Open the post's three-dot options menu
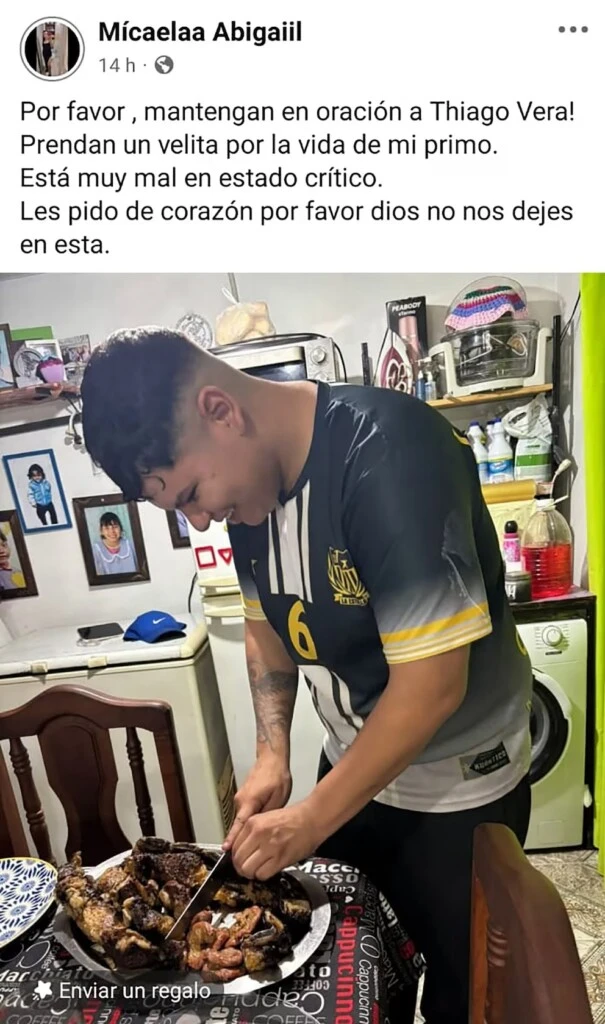Screen dimensions: 605x1024 [x=572, y=30]
